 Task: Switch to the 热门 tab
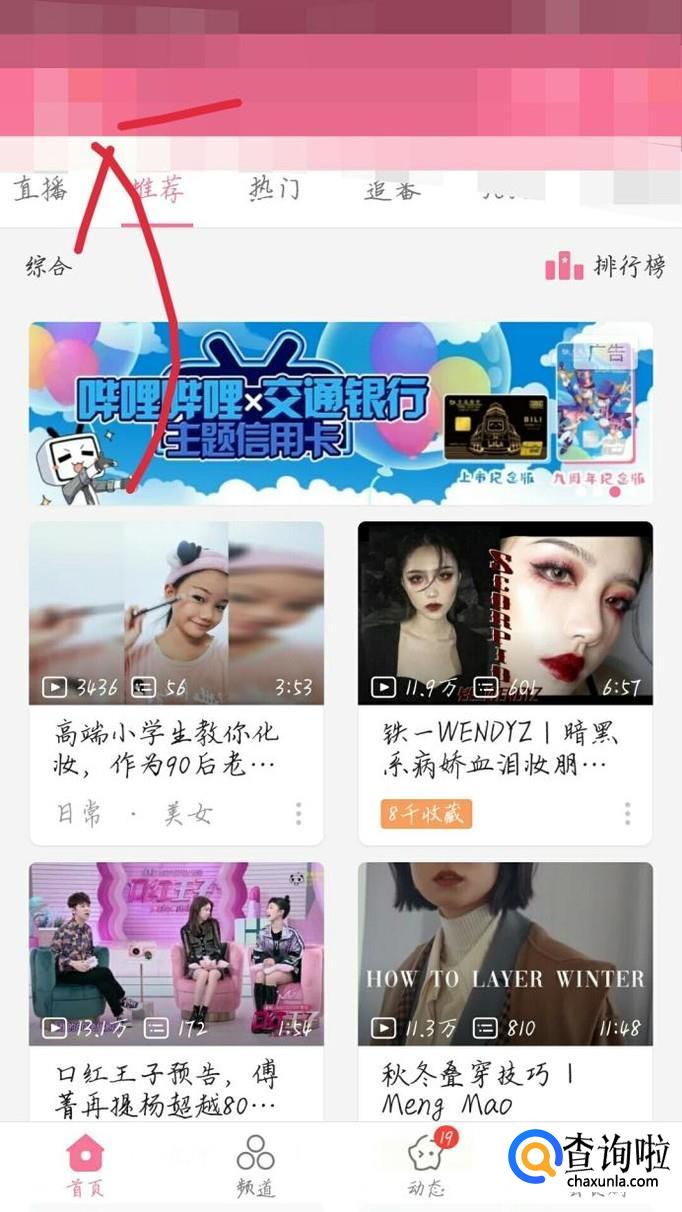[x=274, y=190]
